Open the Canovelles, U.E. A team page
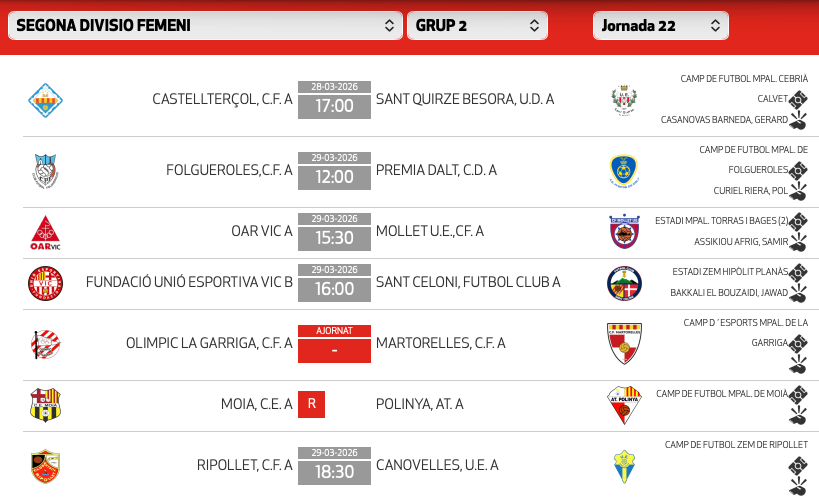The height and width of the screenshot is (499, 819). coord(437,465)
